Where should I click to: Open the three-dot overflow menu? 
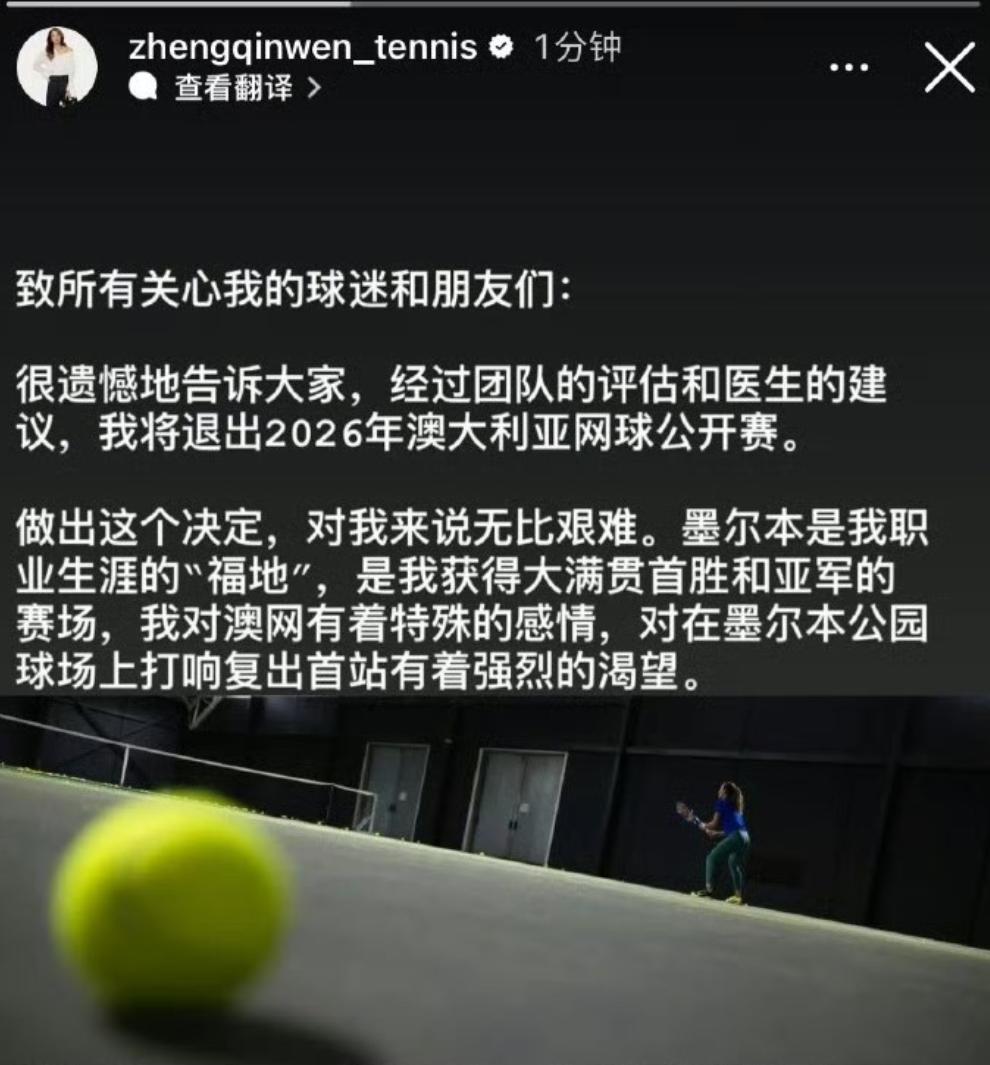849,68
